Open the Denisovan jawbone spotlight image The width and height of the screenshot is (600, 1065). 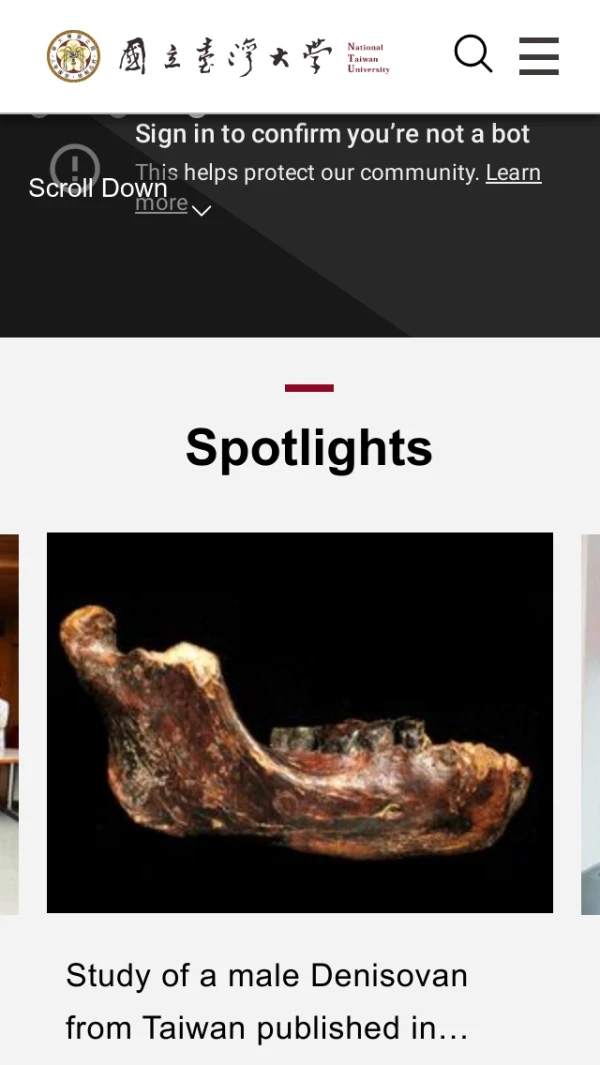coord(300,722)
